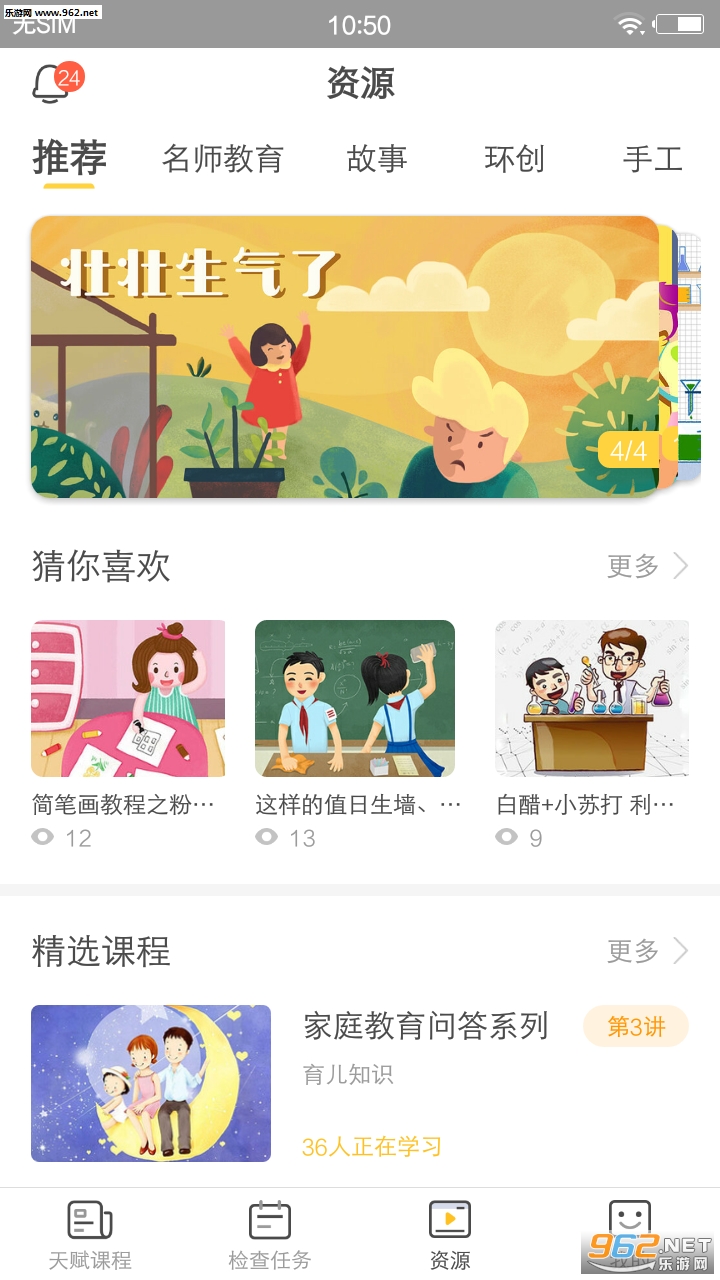Go to 检查任务 in bottom navigation

point(270,1236)
